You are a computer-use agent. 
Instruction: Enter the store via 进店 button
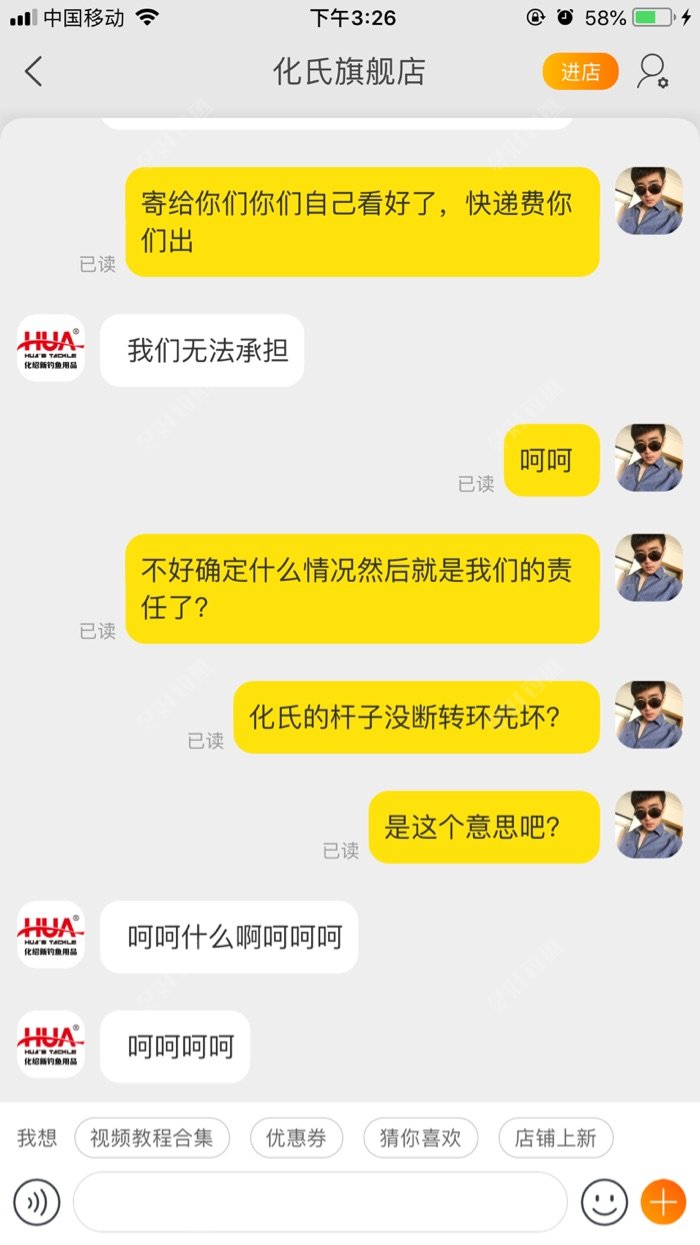580,72
